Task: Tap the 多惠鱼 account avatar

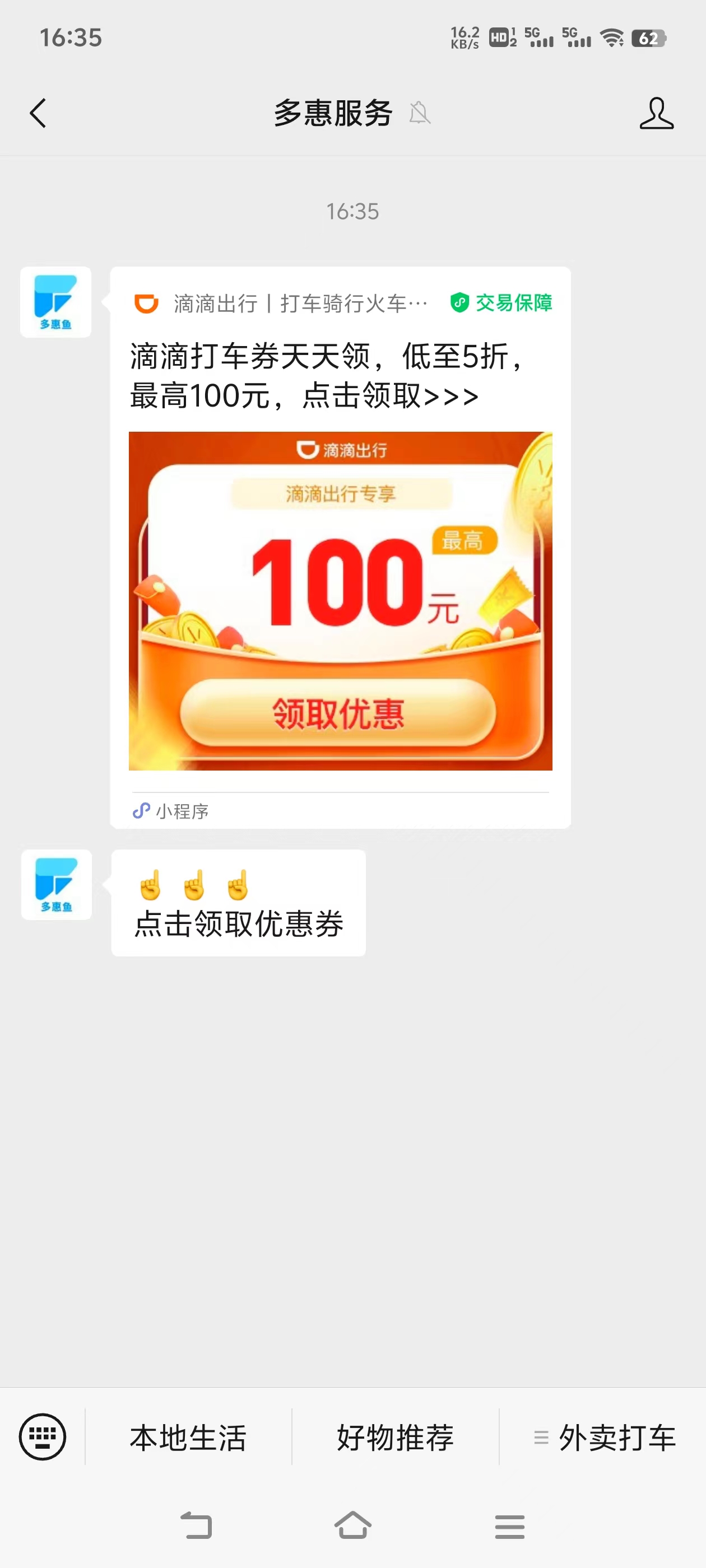Action: pos(55,302)
